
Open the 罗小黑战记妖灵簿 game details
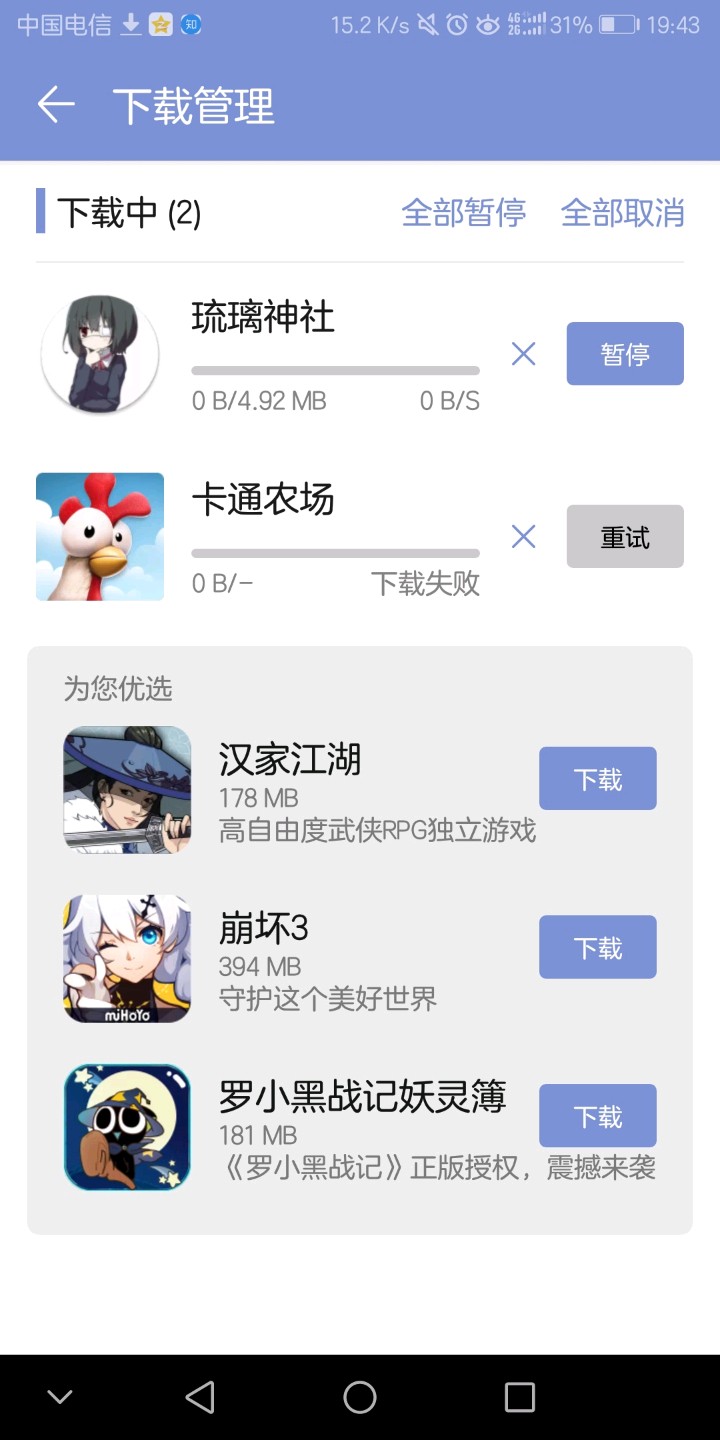click(x=362, y=1097)
